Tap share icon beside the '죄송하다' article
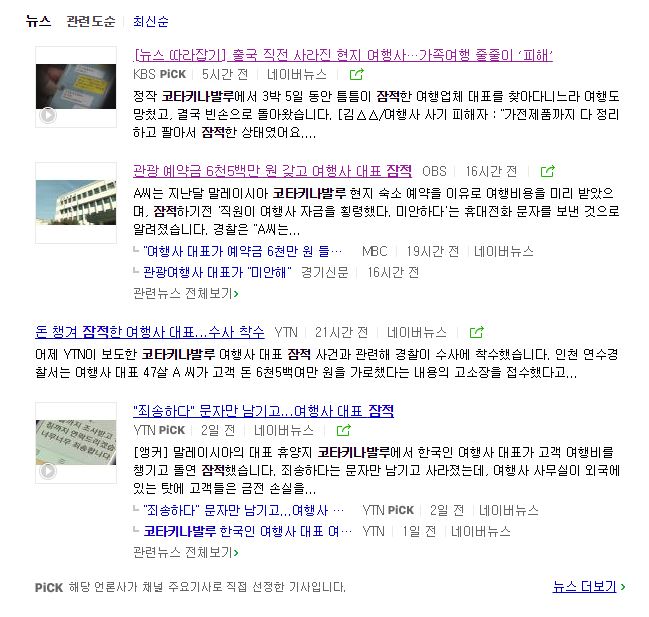This screenshot has height=617, width=649. click(344, 430)
